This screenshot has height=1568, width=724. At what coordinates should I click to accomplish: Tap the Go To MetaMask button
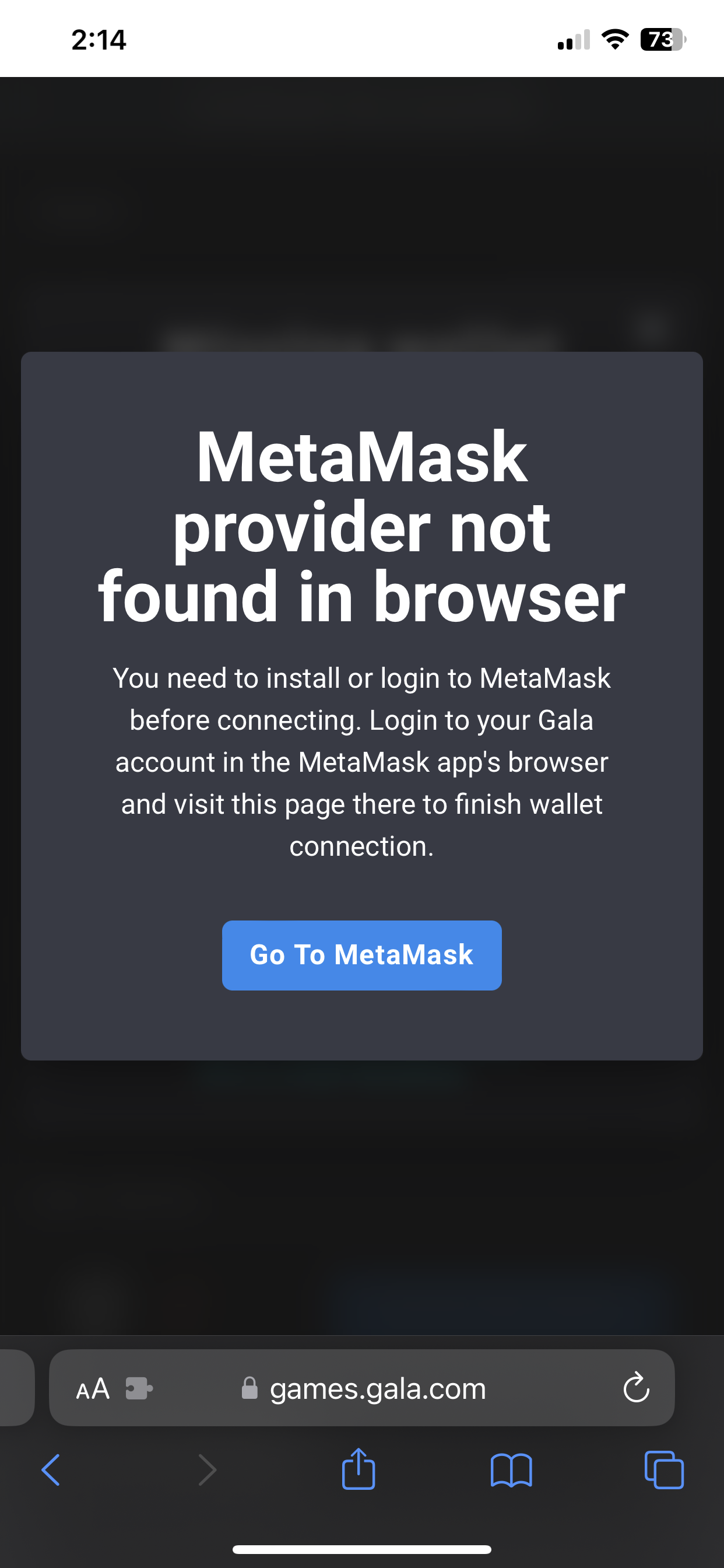tap(361, 955)
